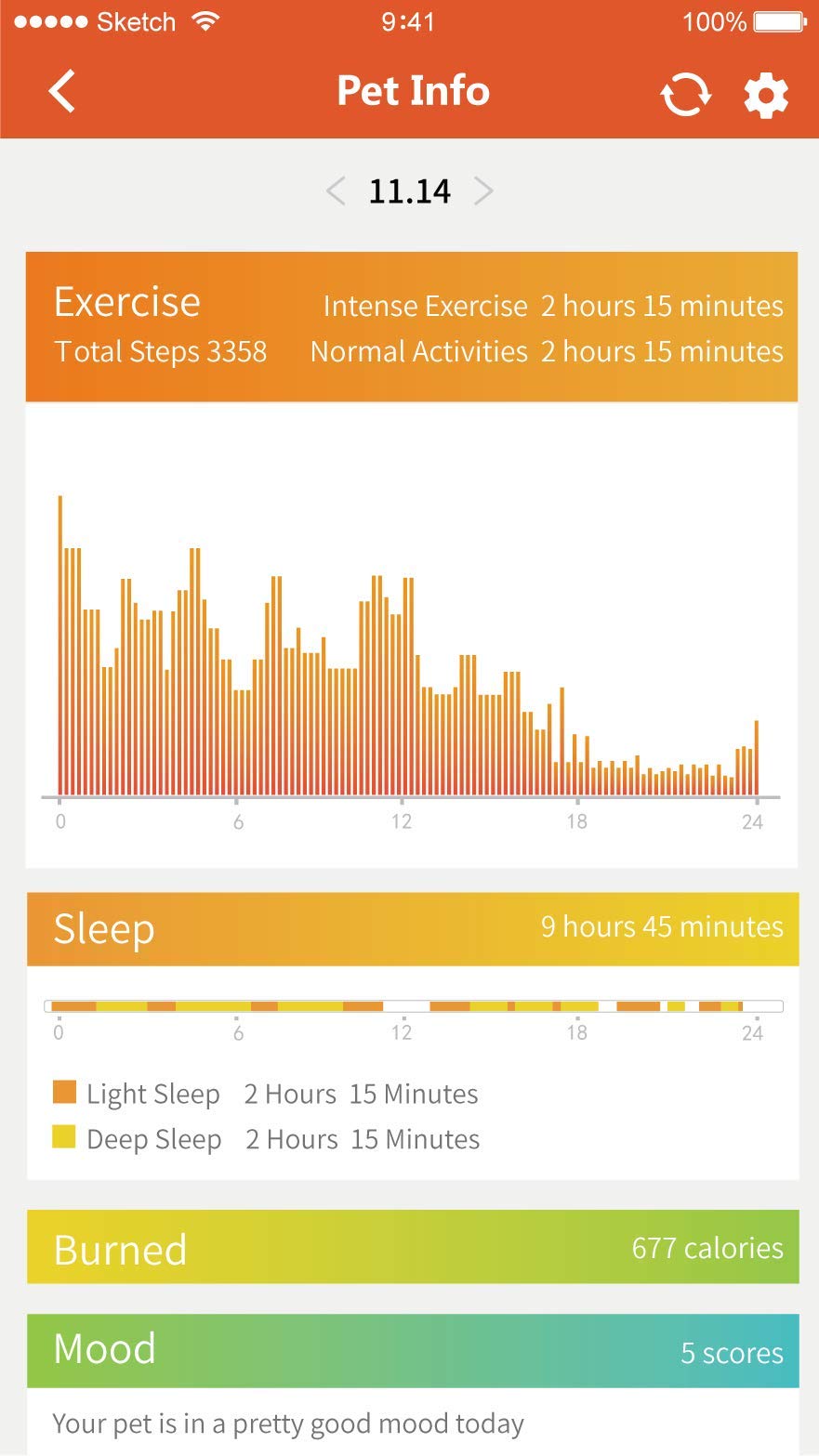The width and height of the screenshot is (819, 1456).
Task: Refresh the pet data with sync icon
Action: (685, 94)
